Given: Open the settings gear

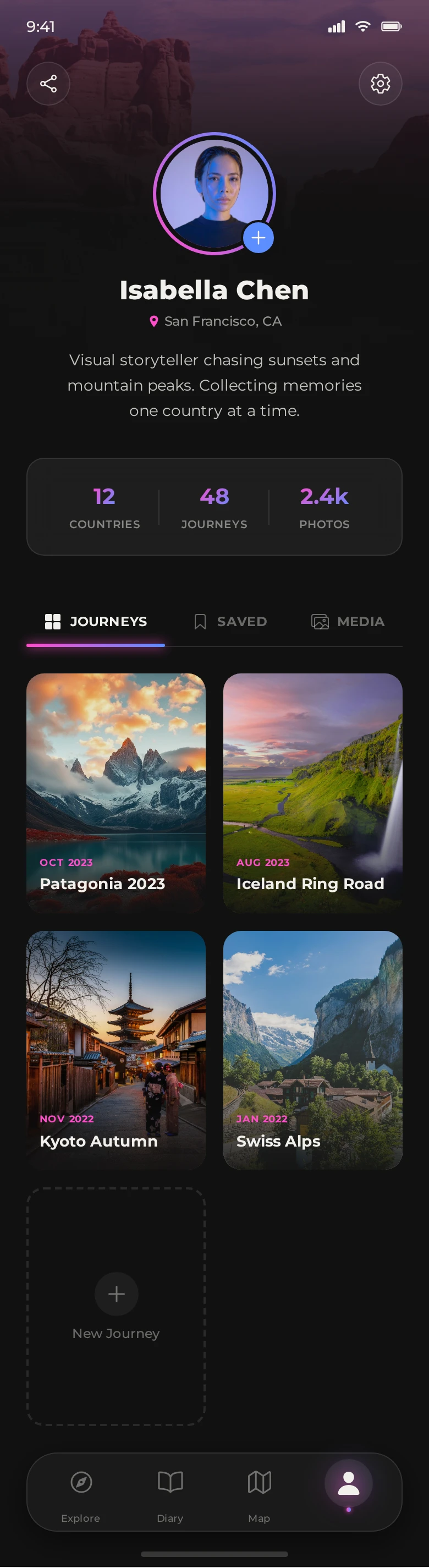Looking at the screenshot, I should click(380, 84).
